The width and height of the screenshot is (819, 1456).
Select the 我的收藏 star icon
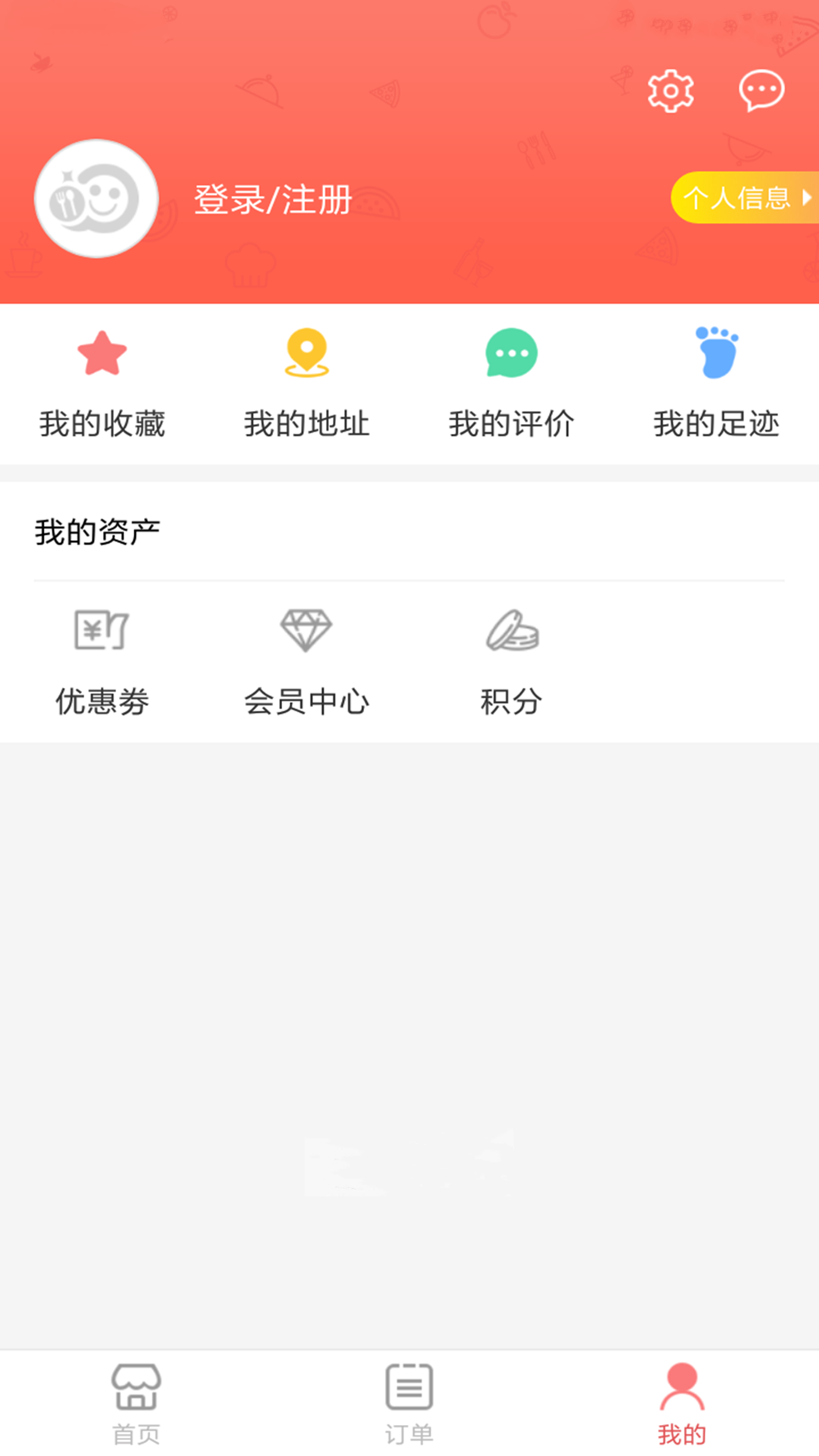click(102, 353)
